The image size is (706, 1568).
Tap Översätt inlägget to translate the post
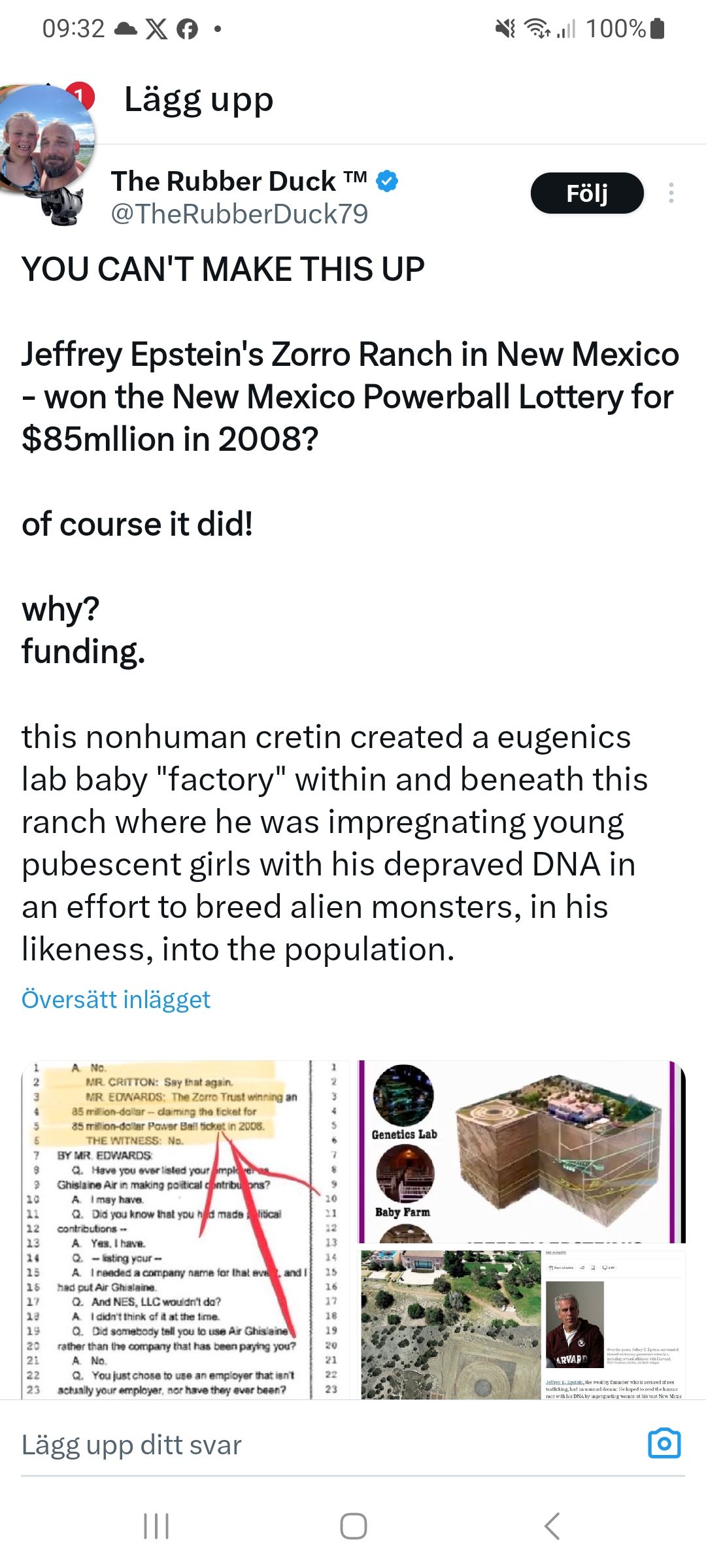coord(116,1000)
